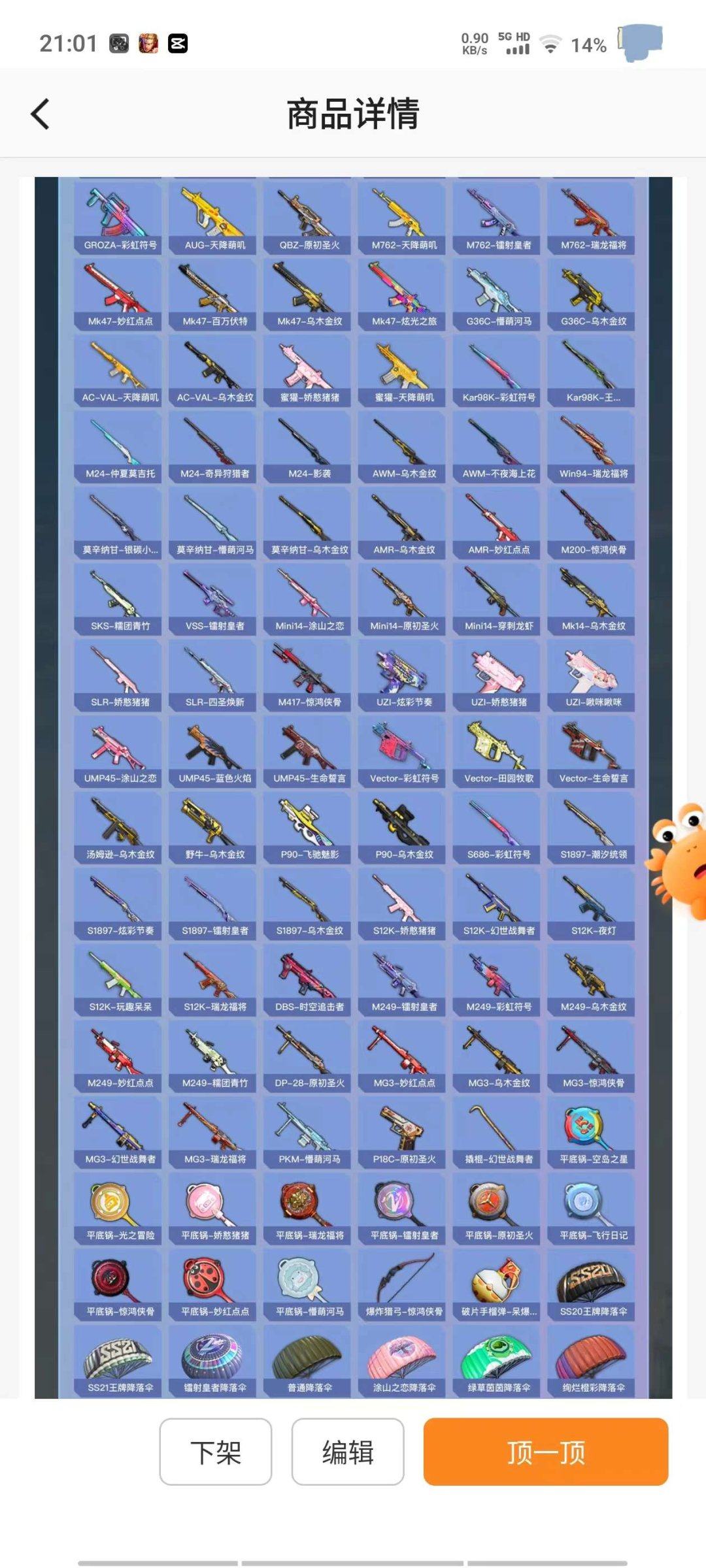Open the product skin inventory image
The height and width of the screenshot is (1568, 706).
(353, 784)
